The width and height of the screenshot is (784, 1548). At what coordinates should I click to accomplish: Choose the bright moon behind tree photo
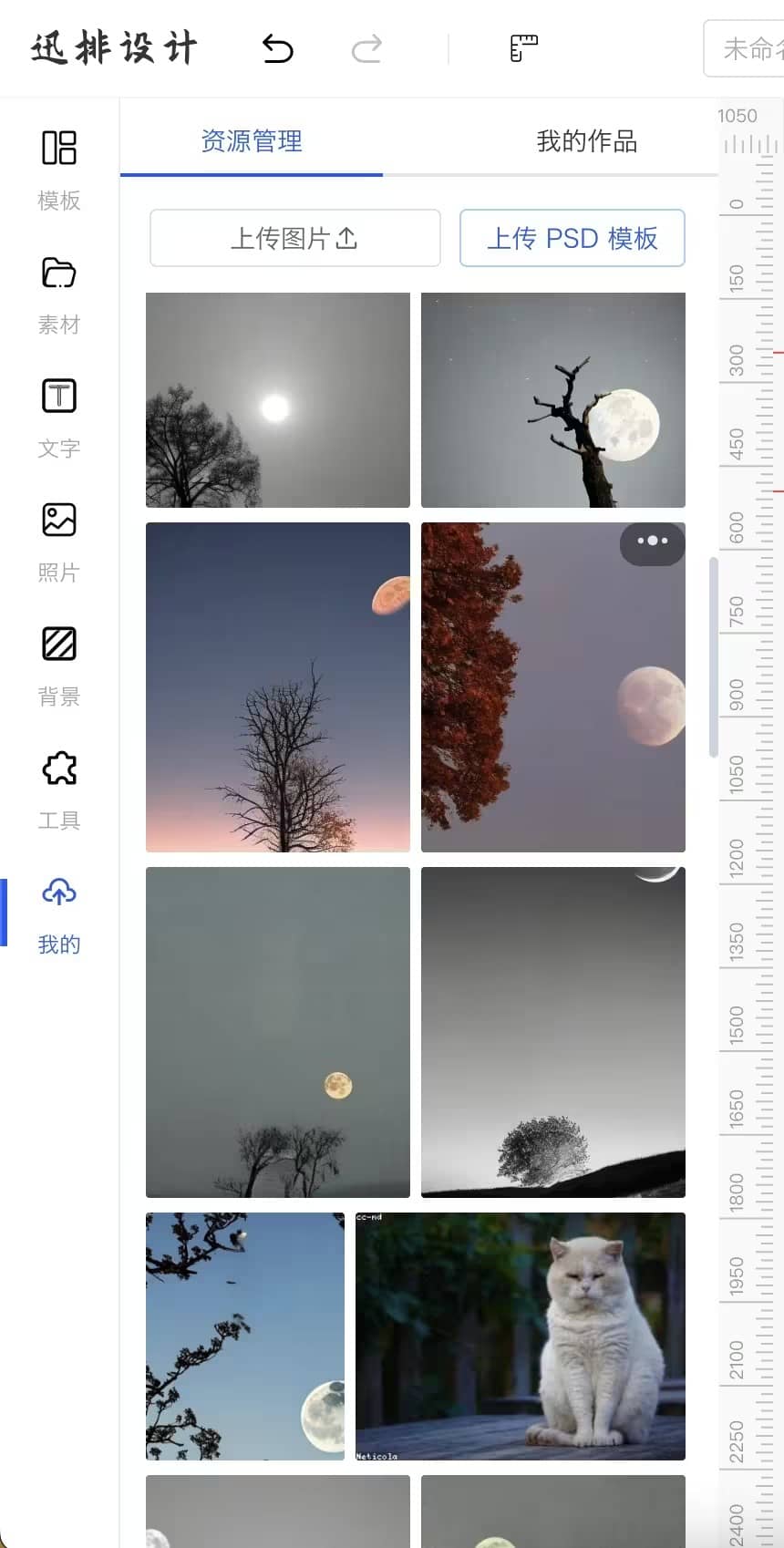[x=277, y=399]
